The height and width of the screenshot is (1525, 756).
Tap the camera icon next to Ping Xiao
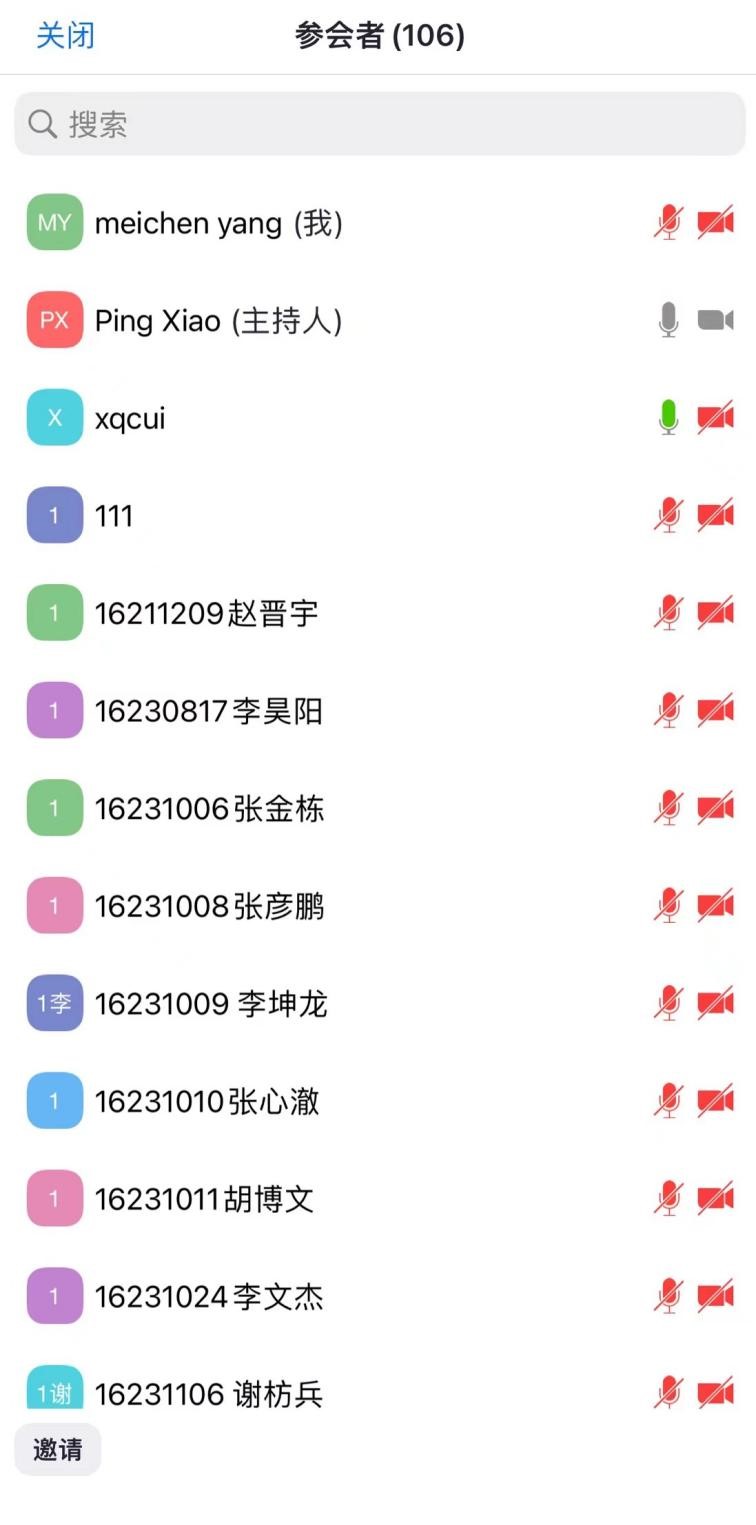pos(715,320)
